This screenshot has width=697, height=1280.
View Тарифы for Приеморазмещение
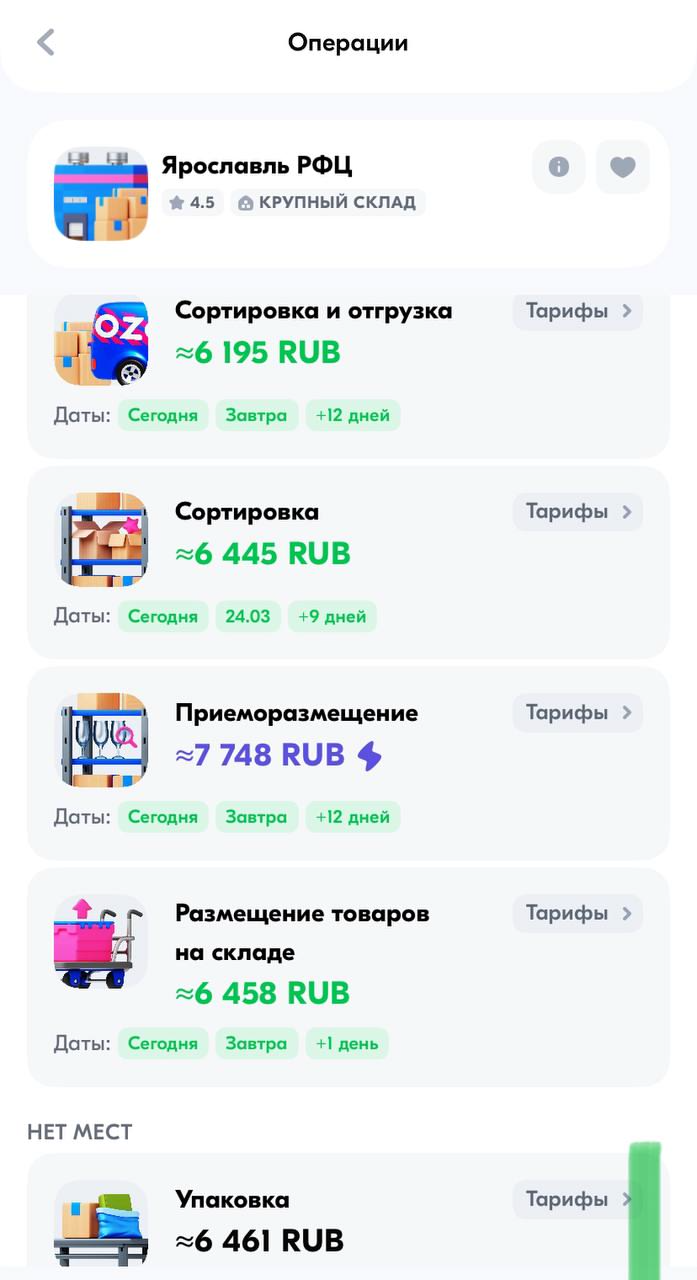pyautogui.click(x=577, y=713)
